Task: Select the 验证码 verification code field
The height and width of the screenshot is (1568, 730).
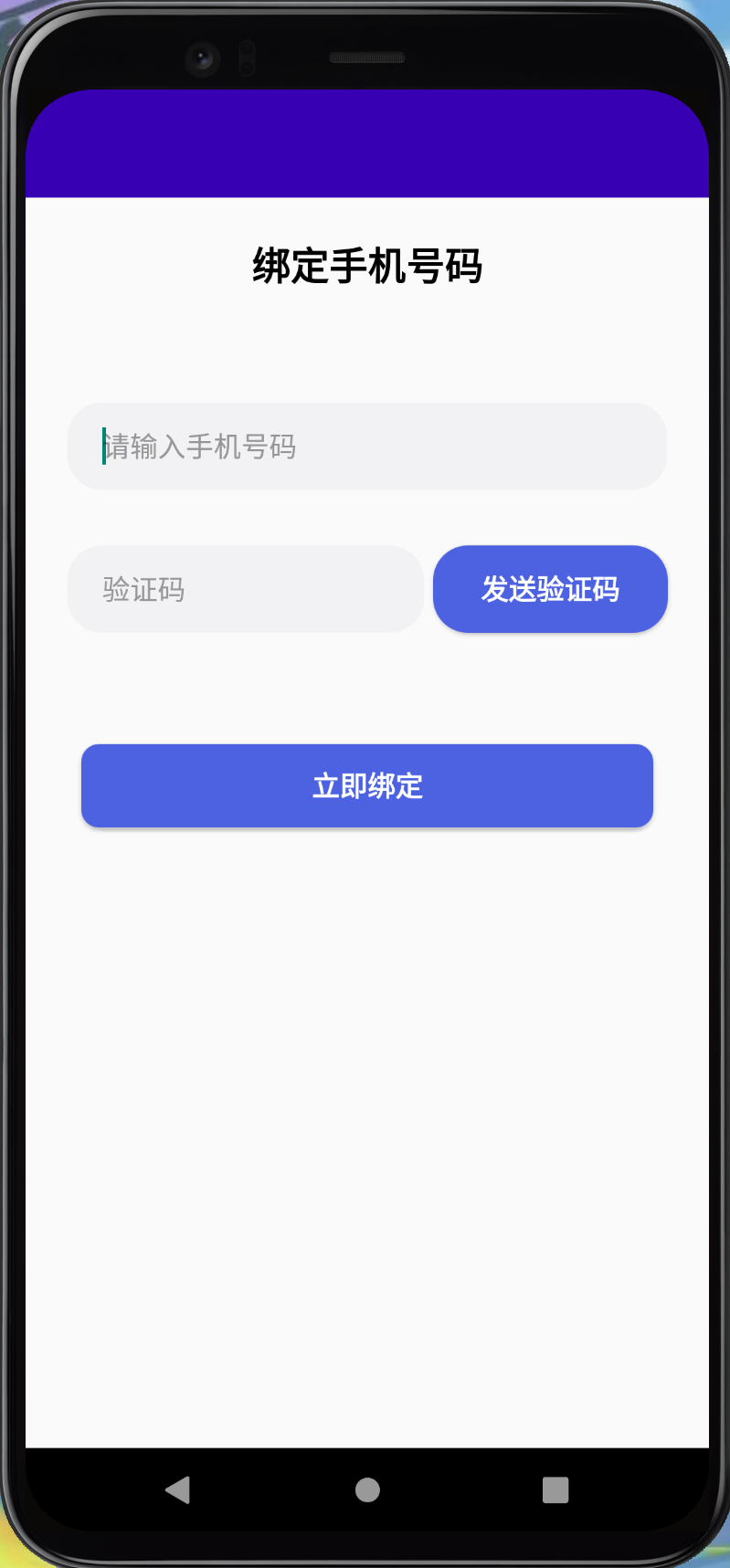Action: (x=245, y=589)
